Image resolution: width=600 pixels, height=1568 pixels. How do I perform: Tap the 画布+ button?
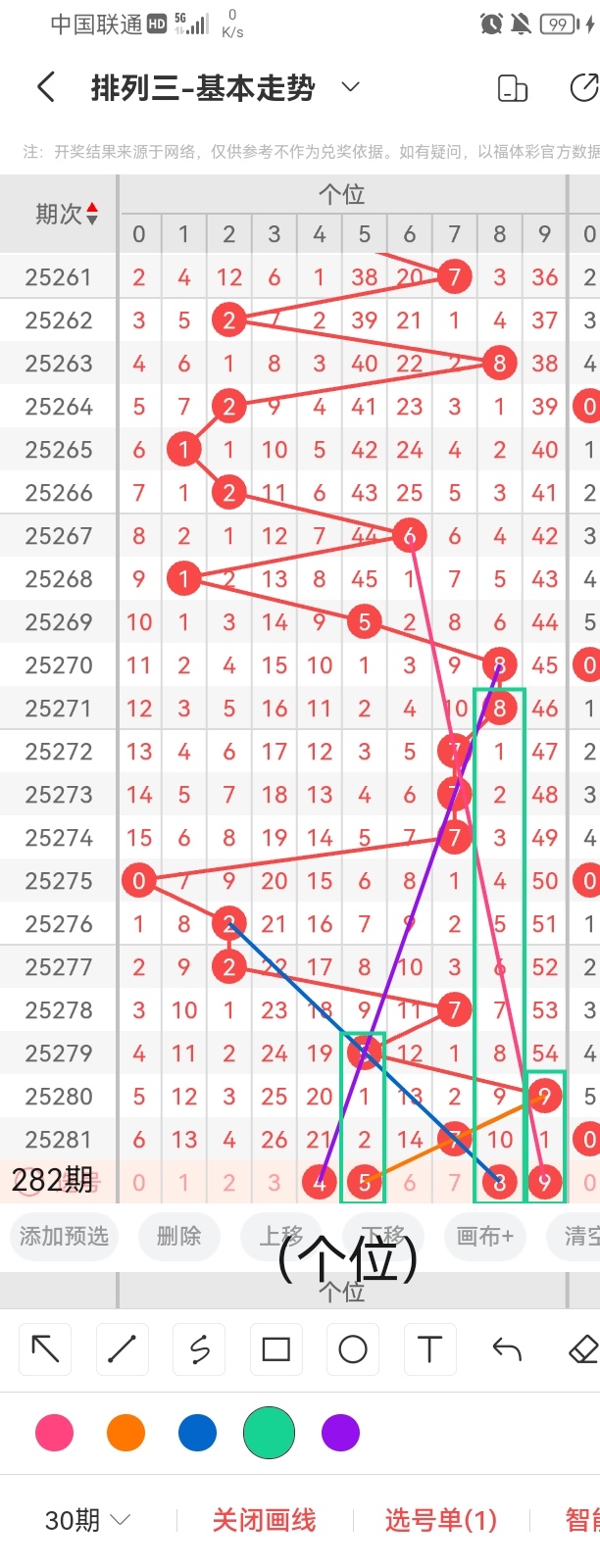click(x=484, y=1236)
